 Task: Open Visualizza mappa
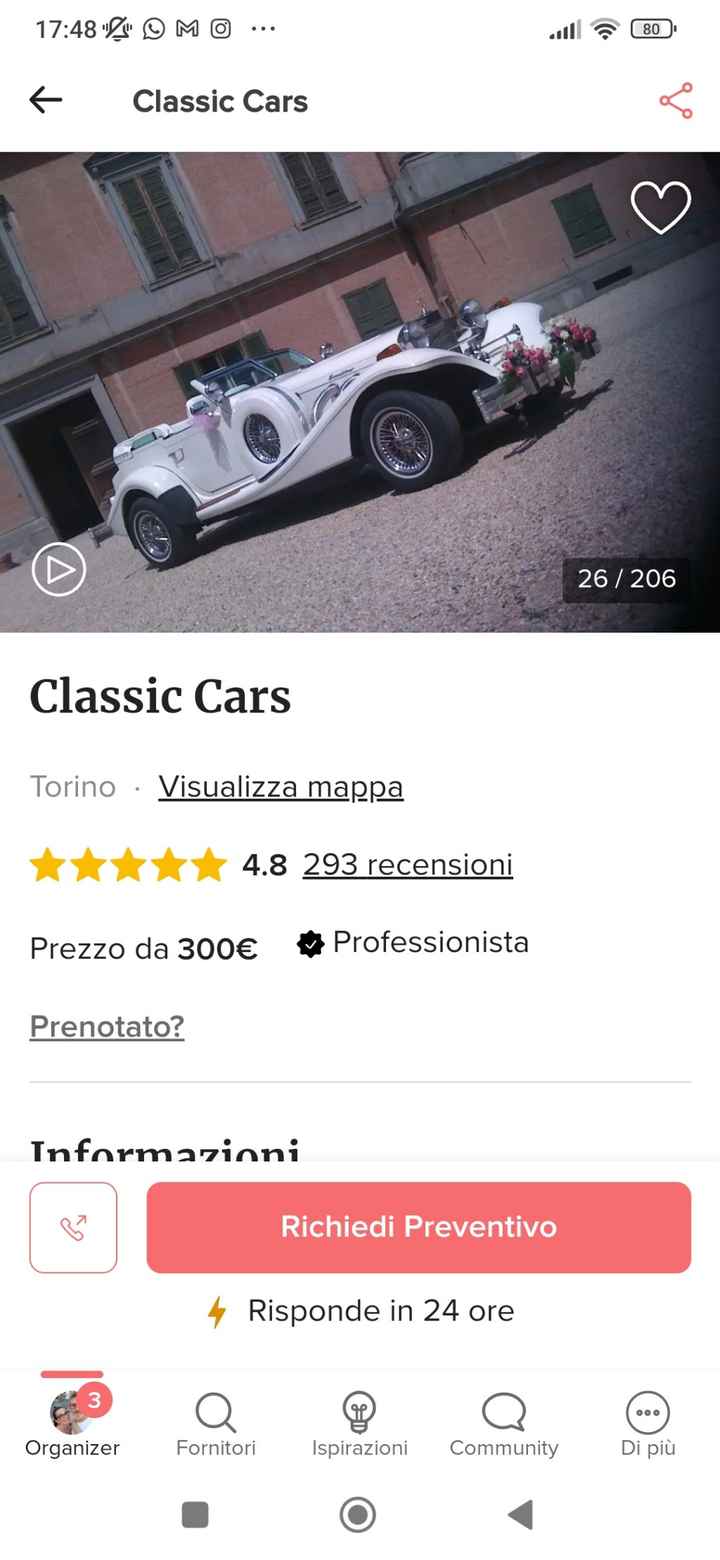(280, 787)
